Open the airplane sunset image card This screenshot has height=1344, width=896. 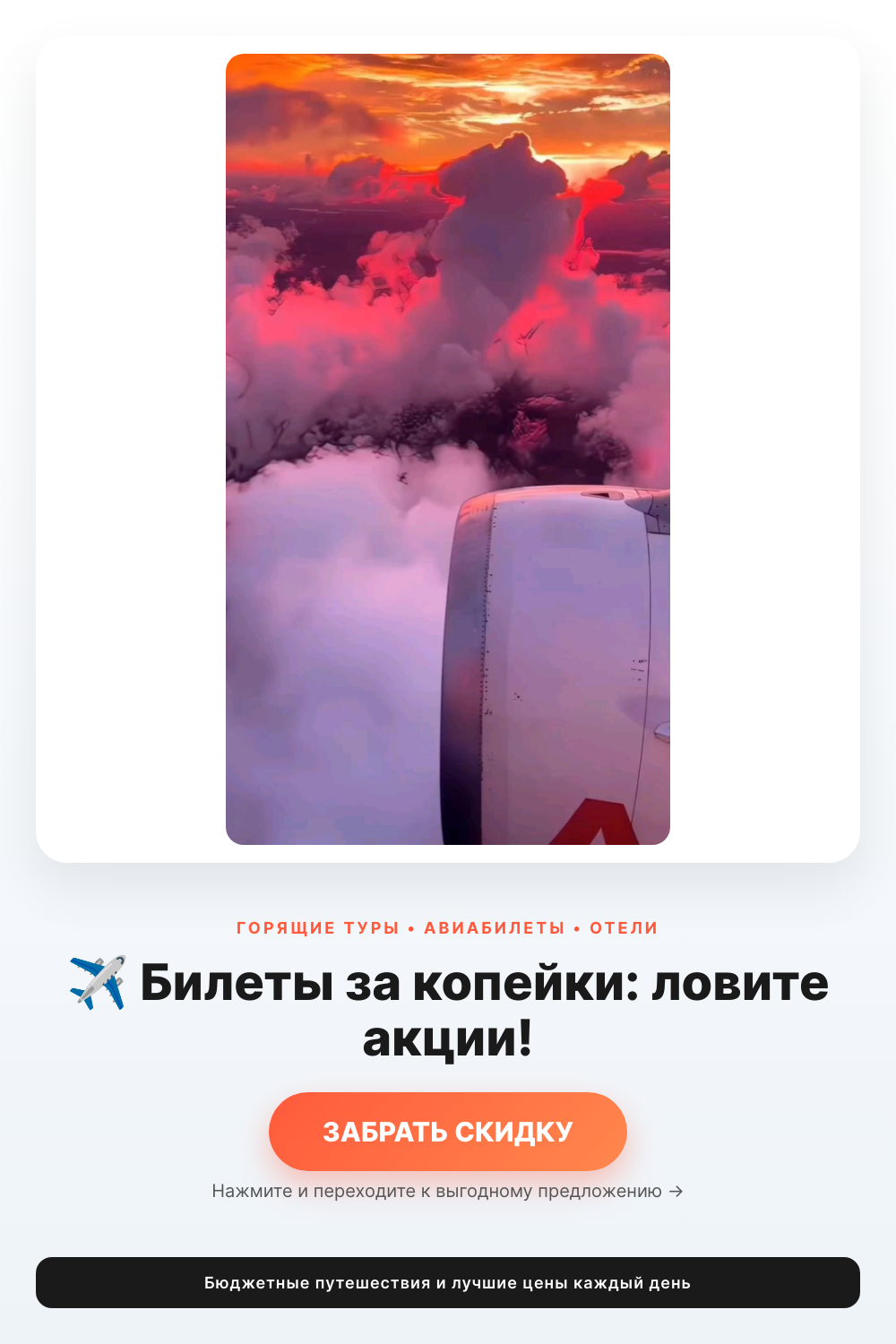point(448,449)
